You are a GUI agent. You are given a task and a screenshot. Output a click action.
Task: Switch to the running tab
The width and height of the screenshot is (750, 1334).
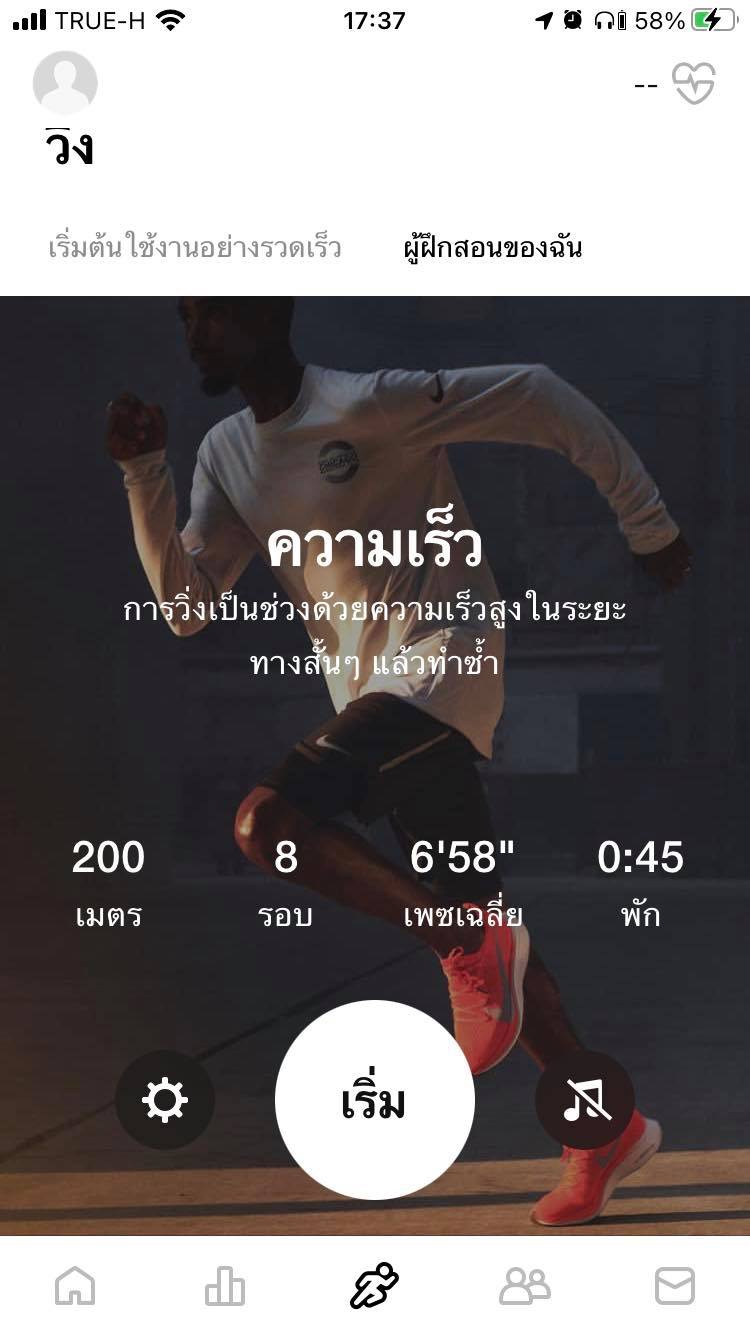(x=374, y=1286)
